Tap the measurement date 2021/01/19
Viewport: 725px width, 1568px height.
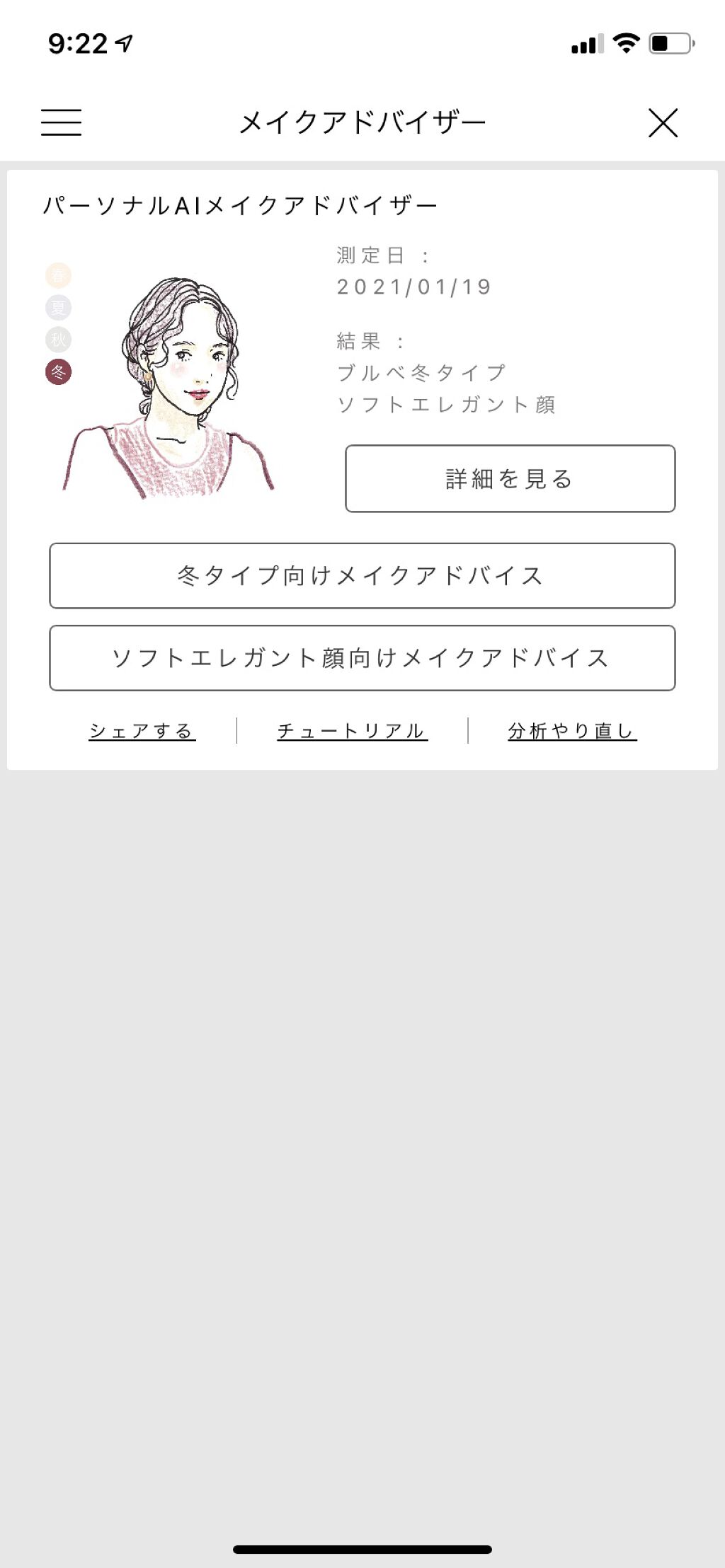point(413,287)
